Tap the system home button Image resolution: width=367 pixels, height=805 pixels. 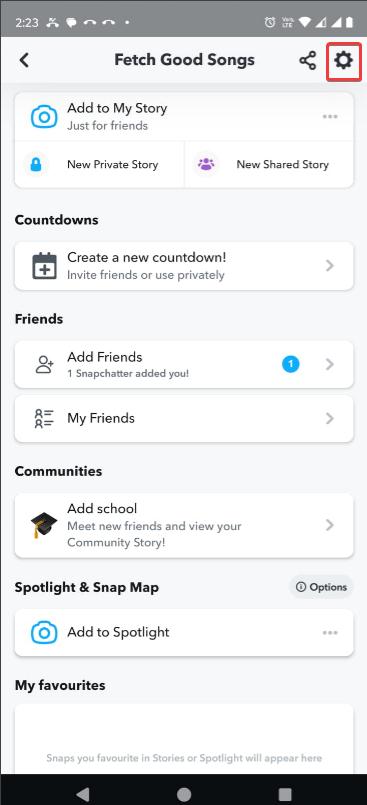coord(184,794)
